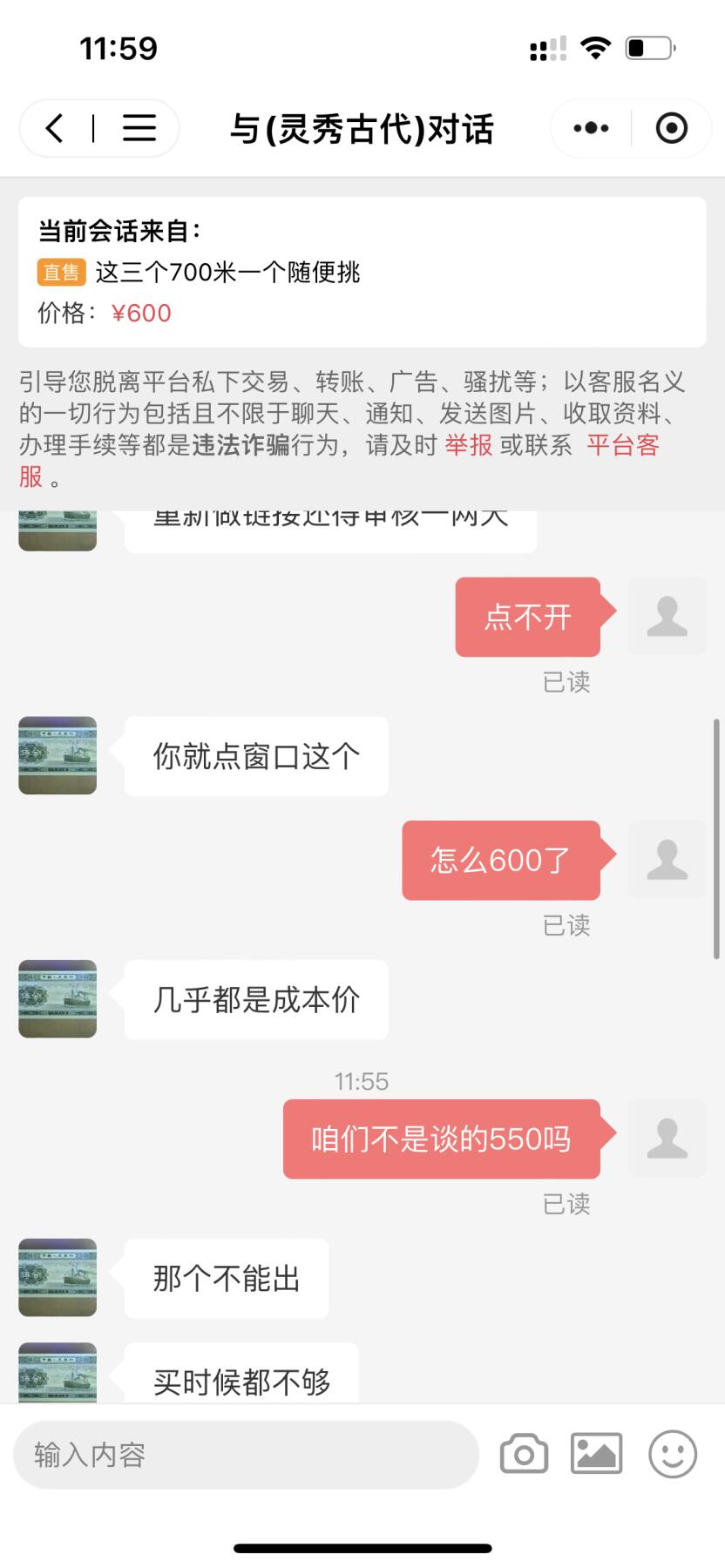Open the photo gallery icon
Image resolution: width=725 pixels, height=1568 pixels.
tap(595, 1452)
